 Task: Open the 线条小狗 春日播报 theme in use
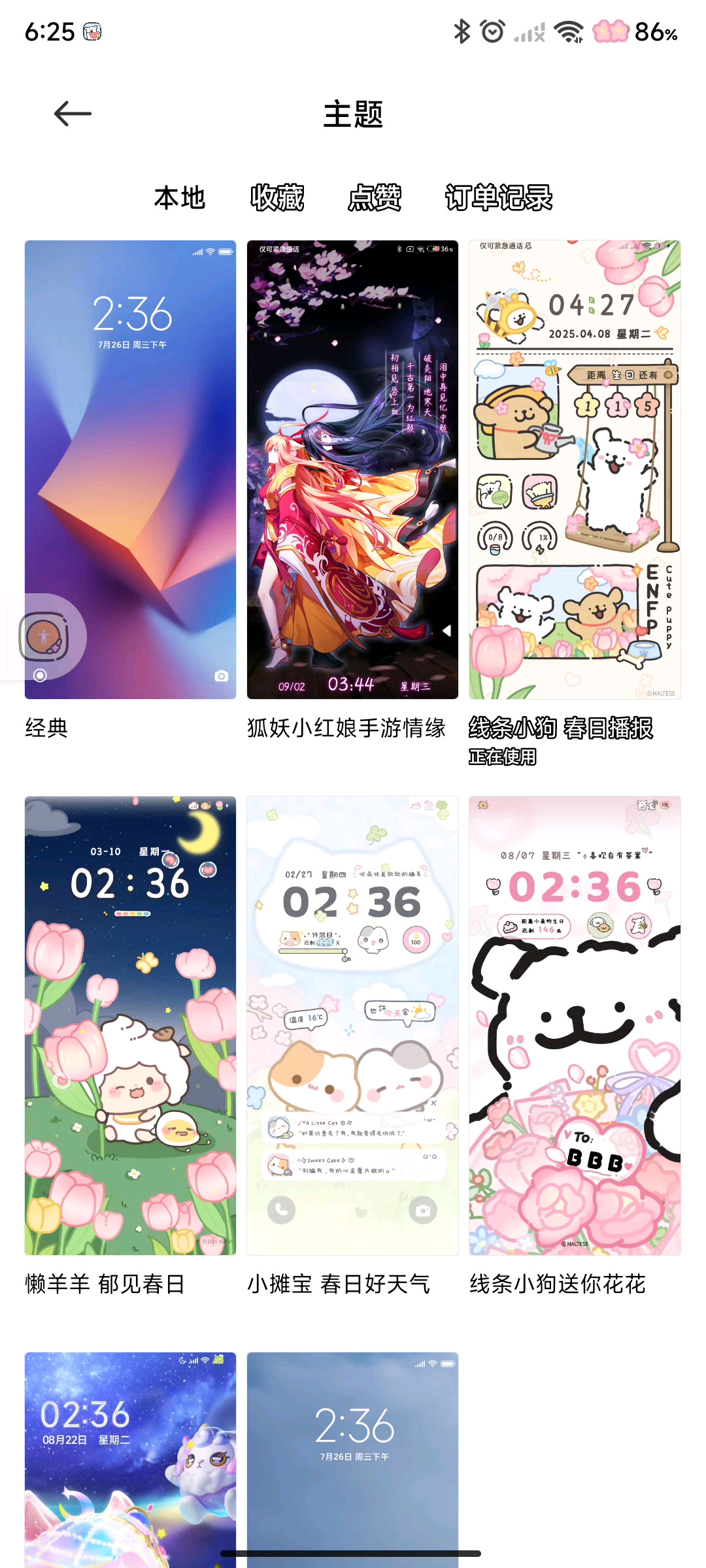point(575,469)
